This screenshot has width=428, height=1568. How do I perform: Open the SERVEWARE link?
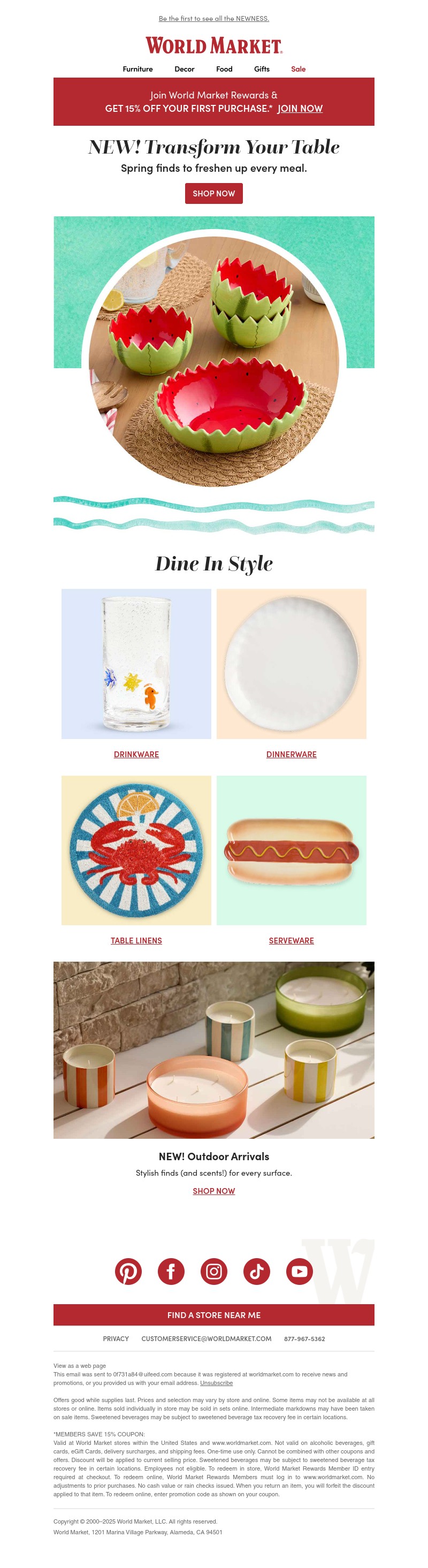click(x=291, y=940)
